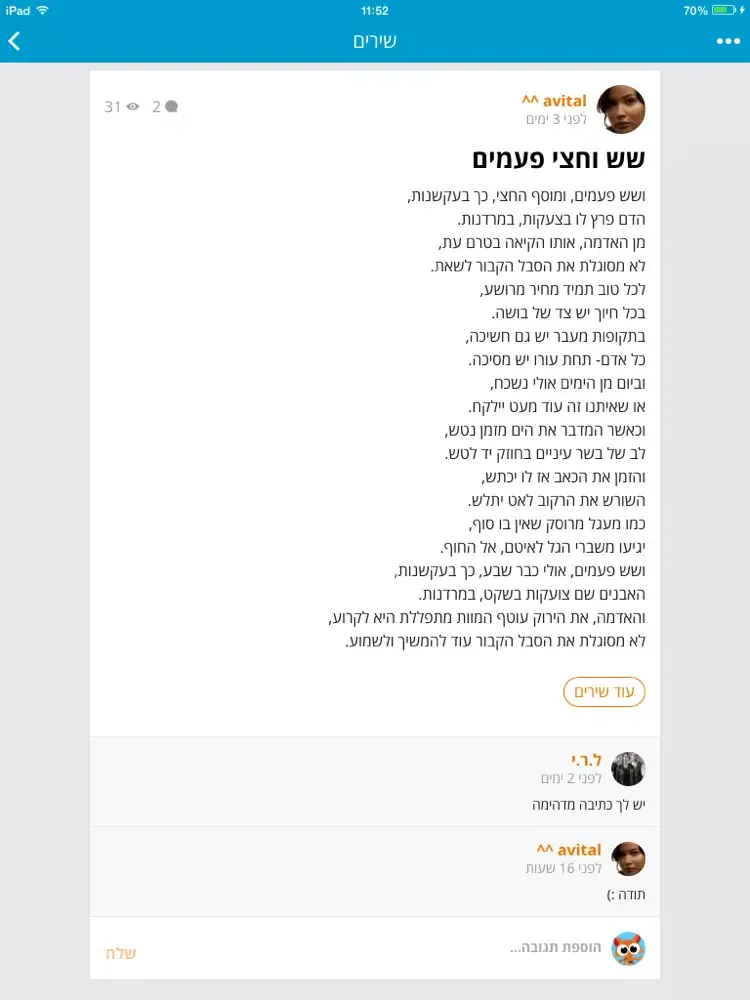Tap the עוד שירים button
Screen dimensions: 750x1000
(604, 692)
